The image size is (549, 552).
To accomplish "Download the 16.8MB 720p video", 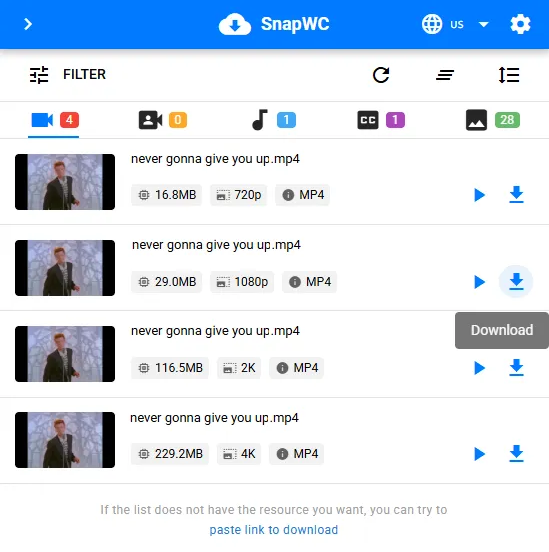I will pos(516,195).
